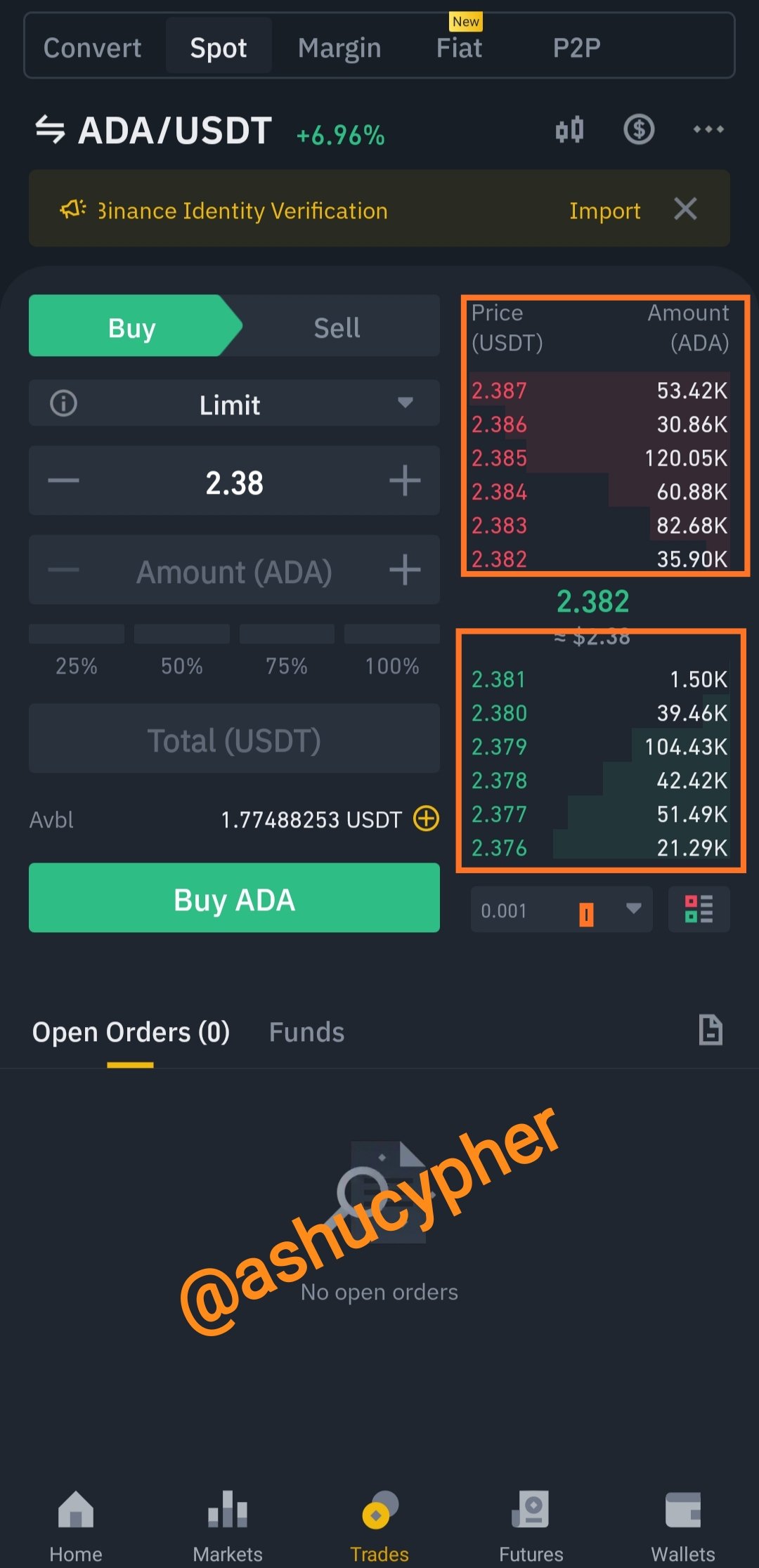Change the order book layout view

point(699,910)
